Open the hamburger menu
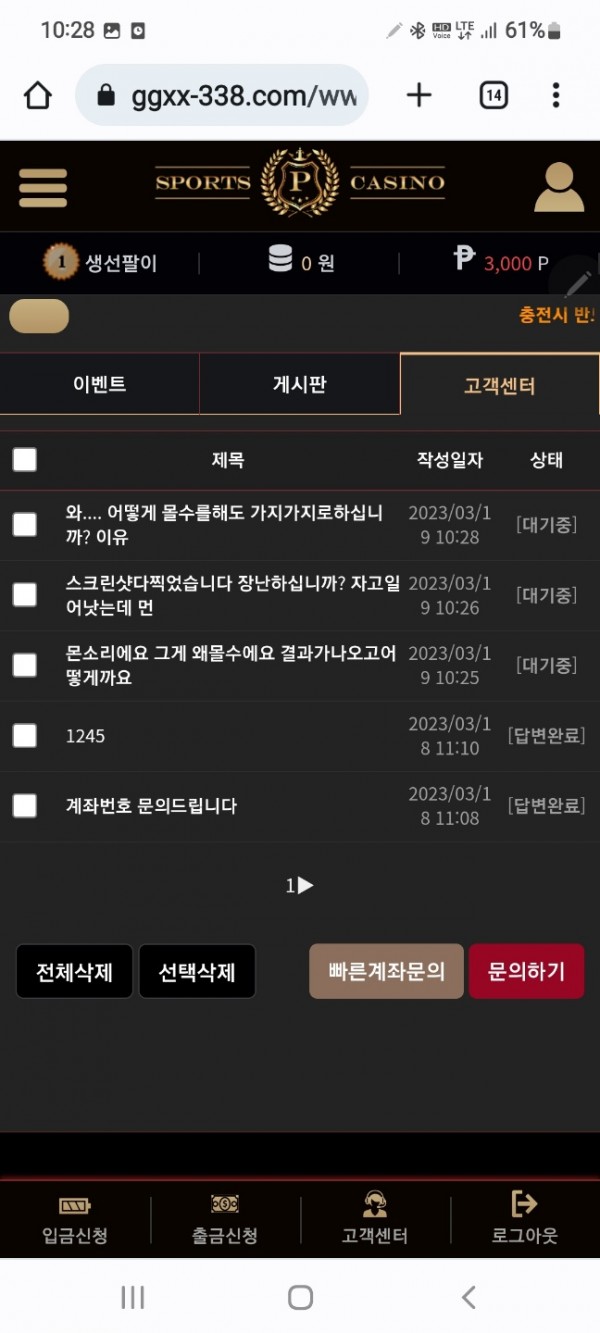 43,187
